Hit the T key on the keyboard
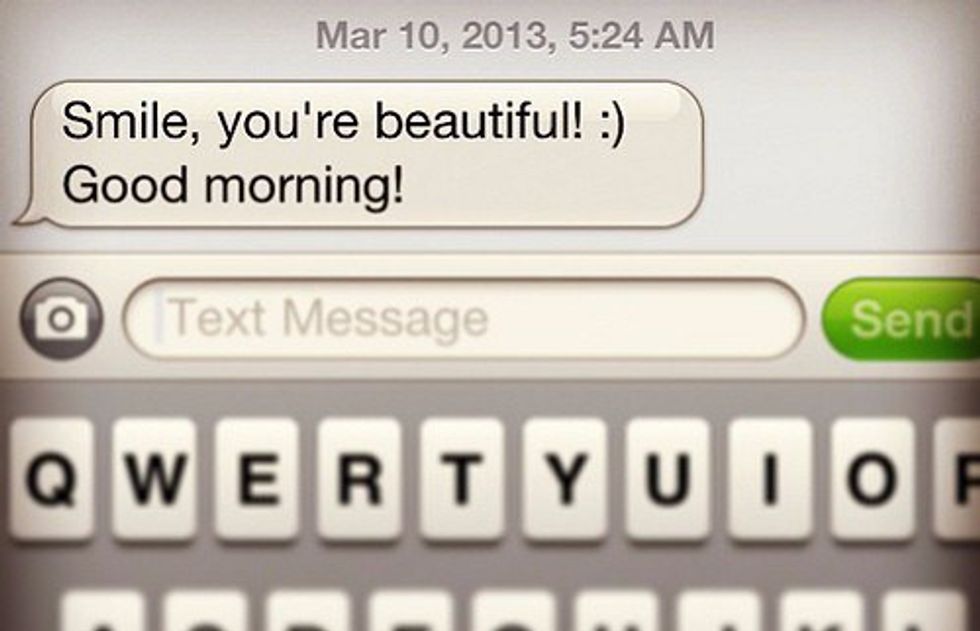 [x=461, y=480]
